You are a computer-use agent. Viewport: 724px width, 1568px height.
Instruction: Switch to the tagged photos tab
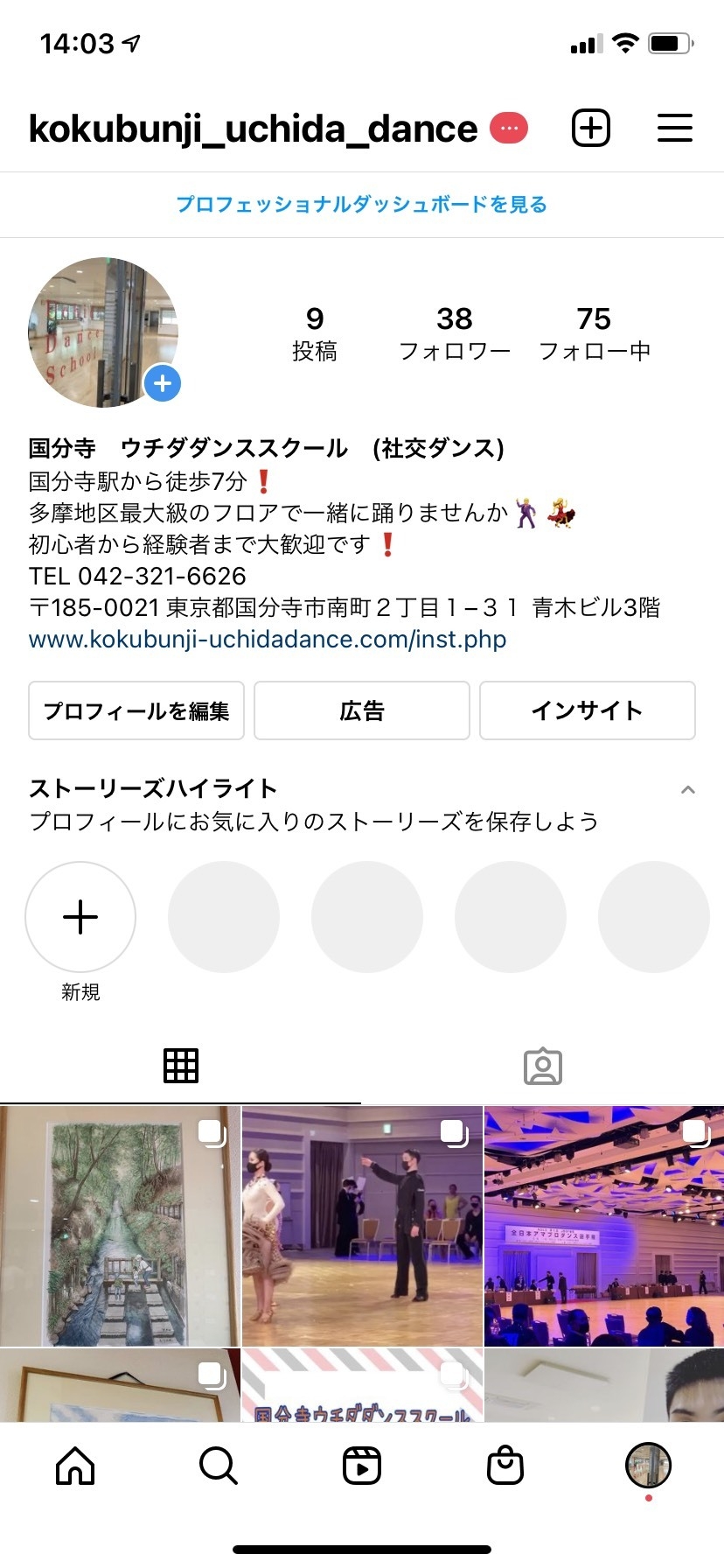click(x=543, y=1066)
